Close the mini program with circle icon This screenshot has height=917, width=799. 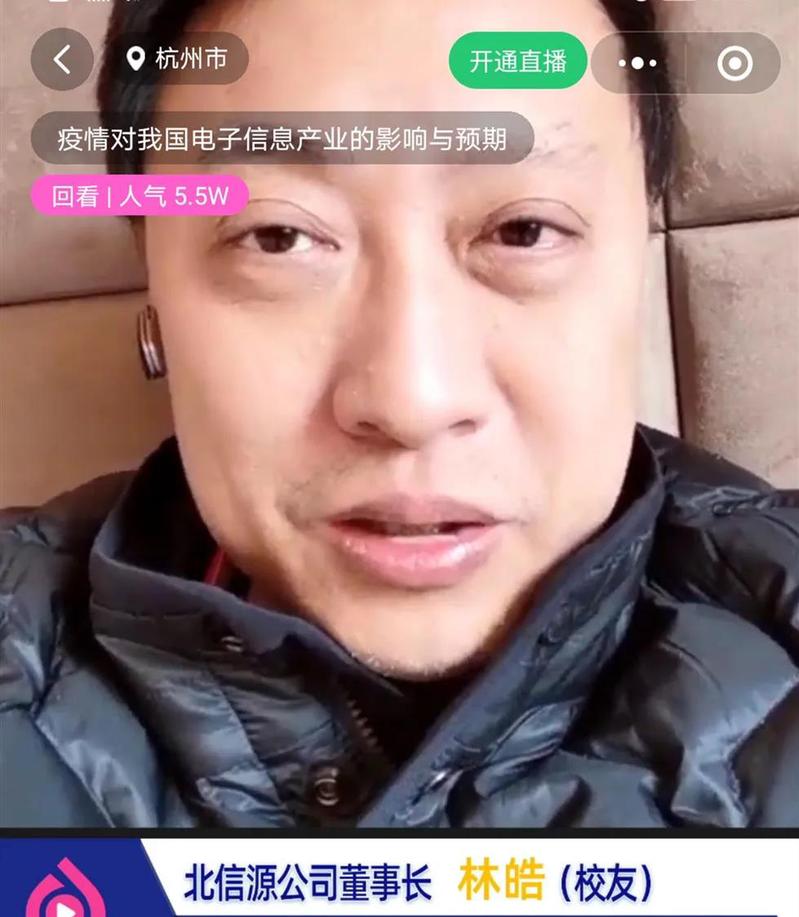click(x=735, y=64)
